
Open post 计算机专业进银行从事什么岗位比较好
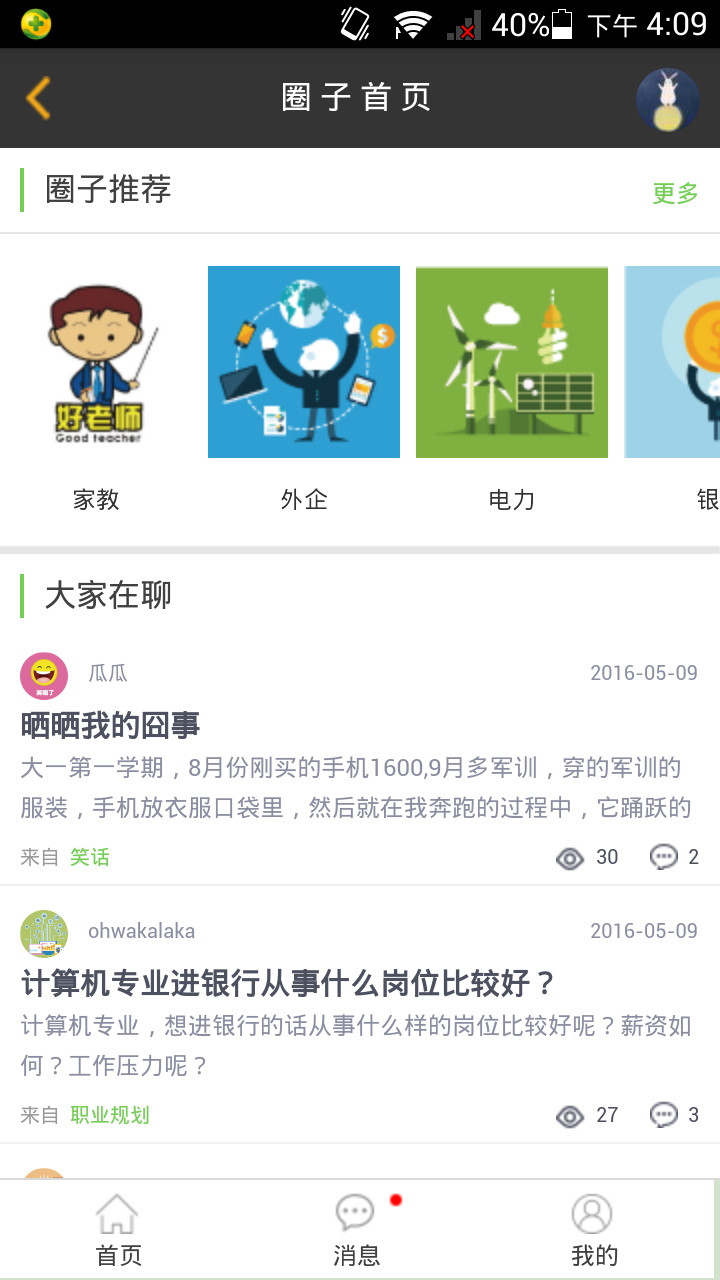click(x=288, y=983)
